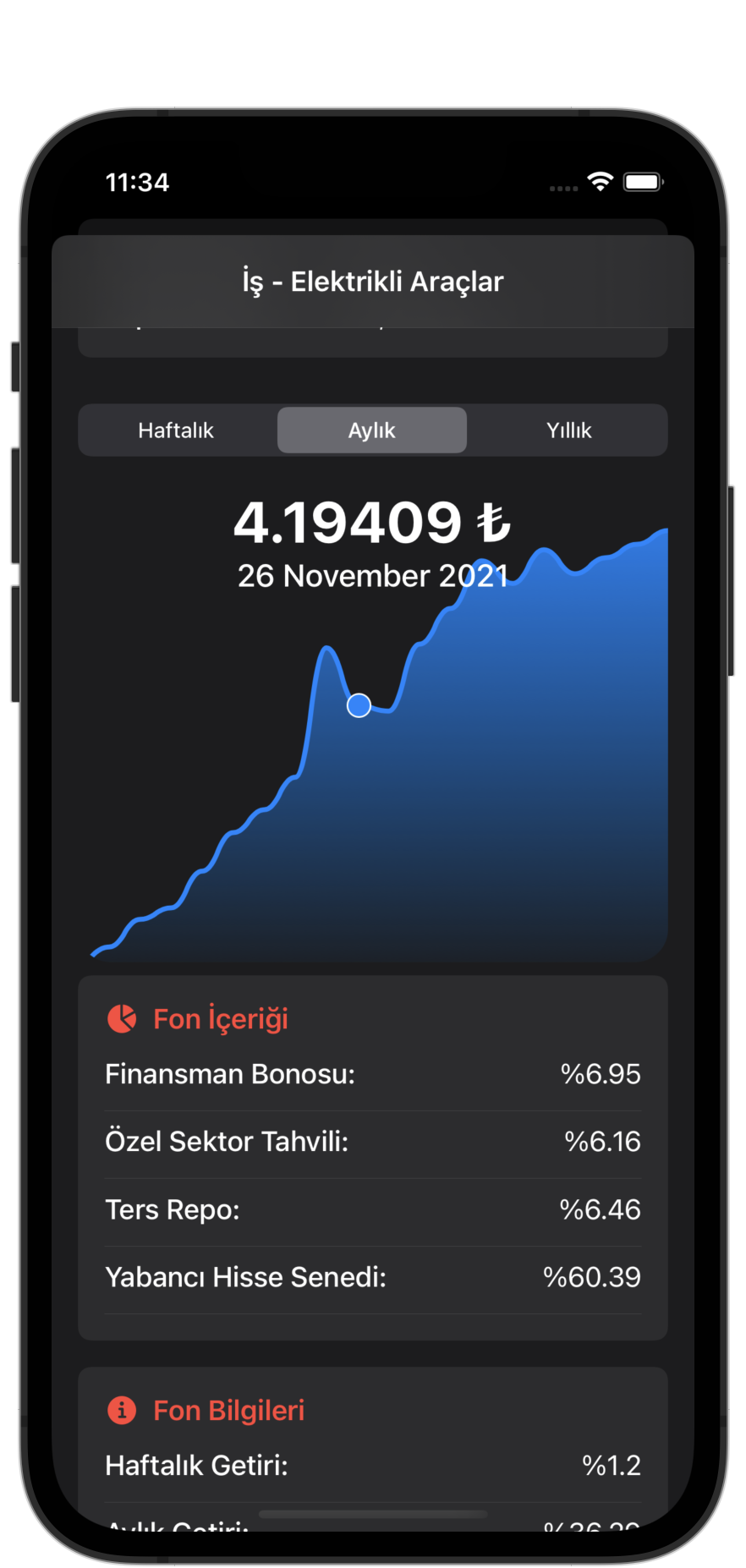Viewport: 746px width, 1568px height.
Task: Tap the blue marker on the chart
Action: pos(359,705)
